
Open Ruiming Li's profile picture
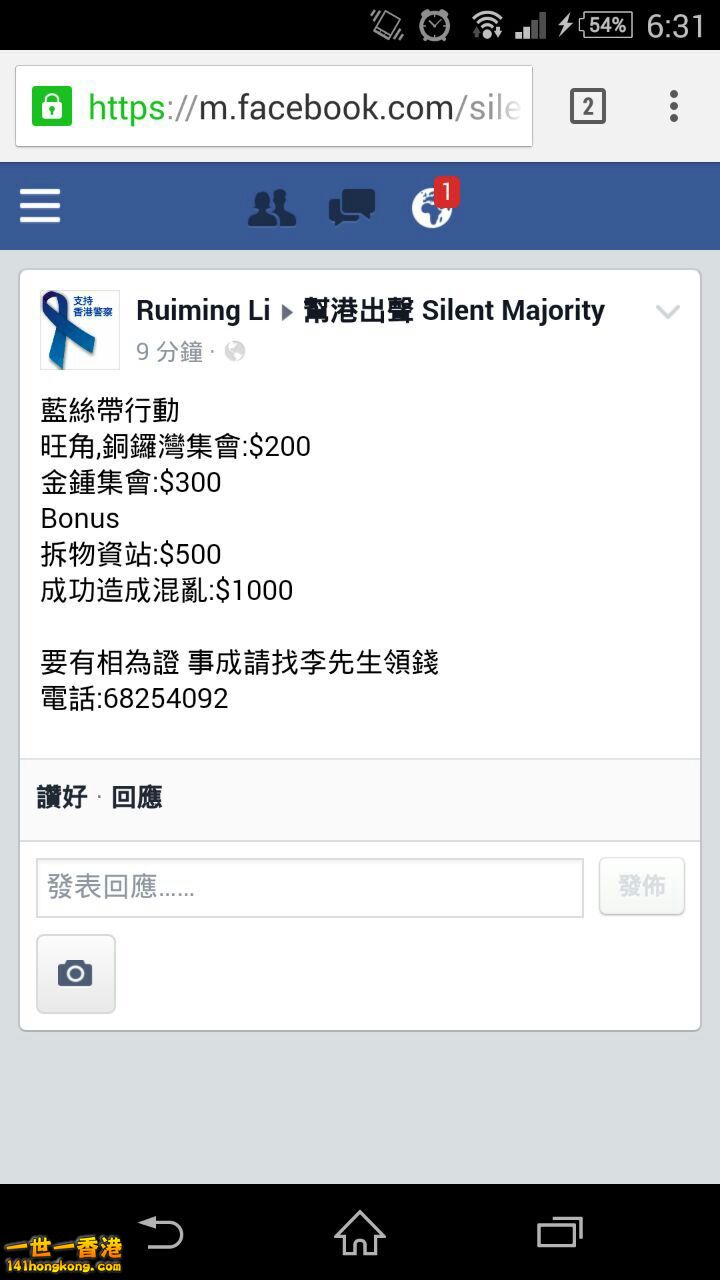[80, 330]
